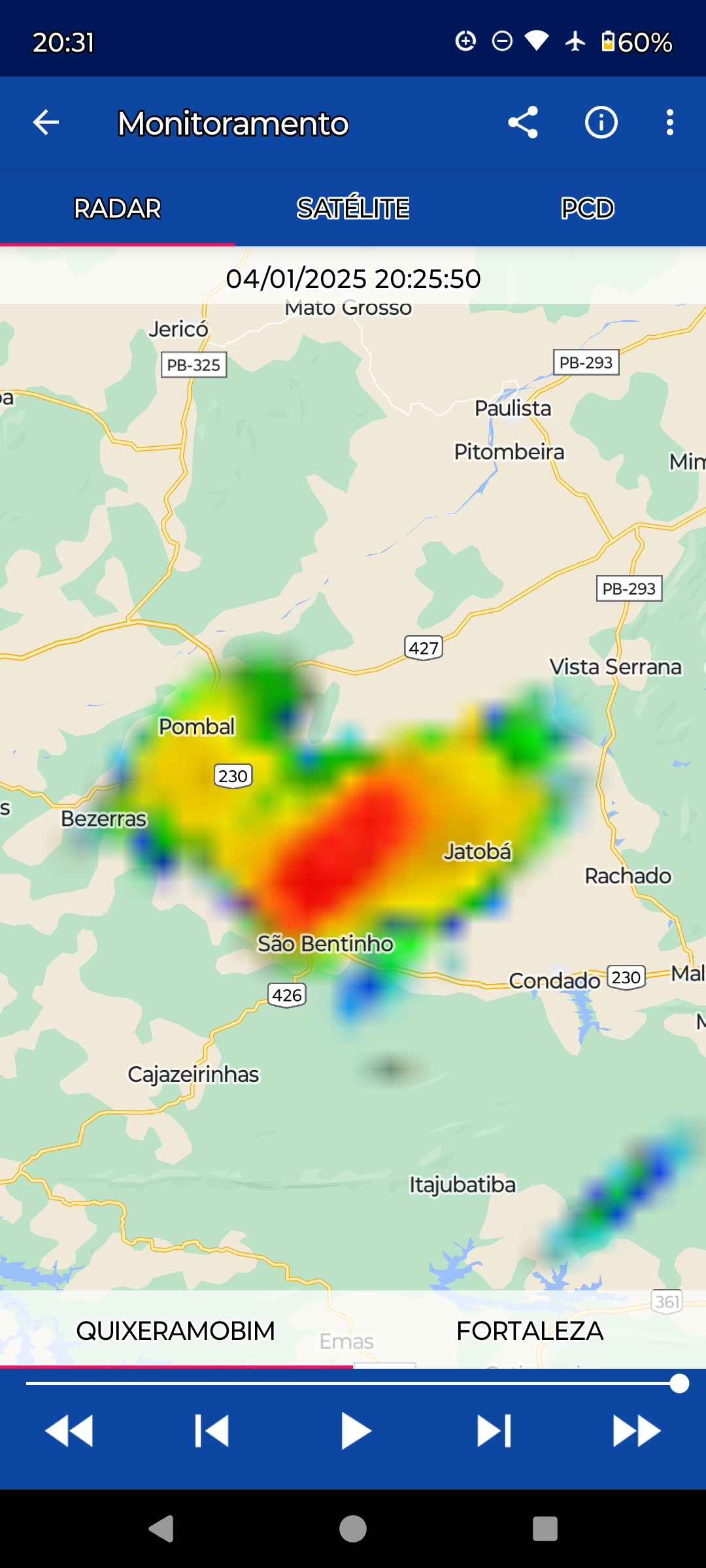Screen dimensions: 706x1568
Task: Skip to the next radar frame
Action: click(x=494, y=1431)
